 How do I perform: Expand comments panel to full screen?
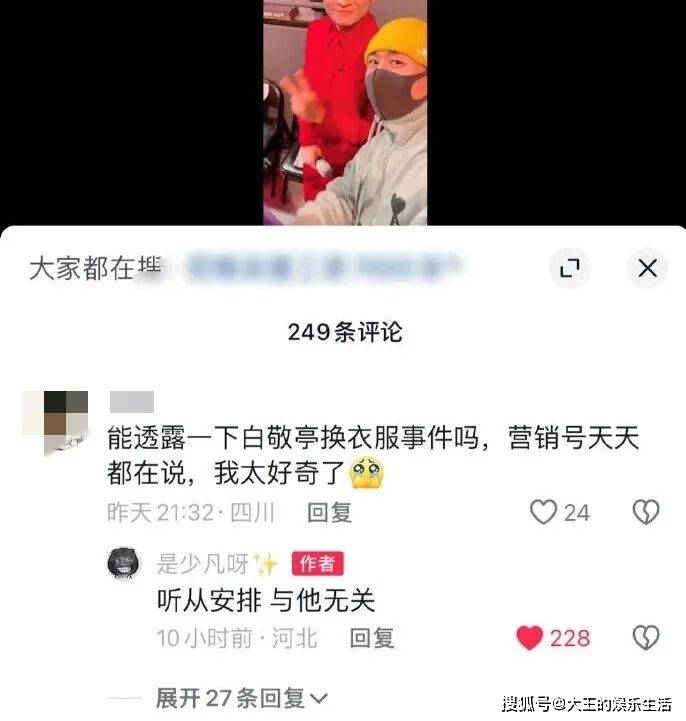pos(570,268)
